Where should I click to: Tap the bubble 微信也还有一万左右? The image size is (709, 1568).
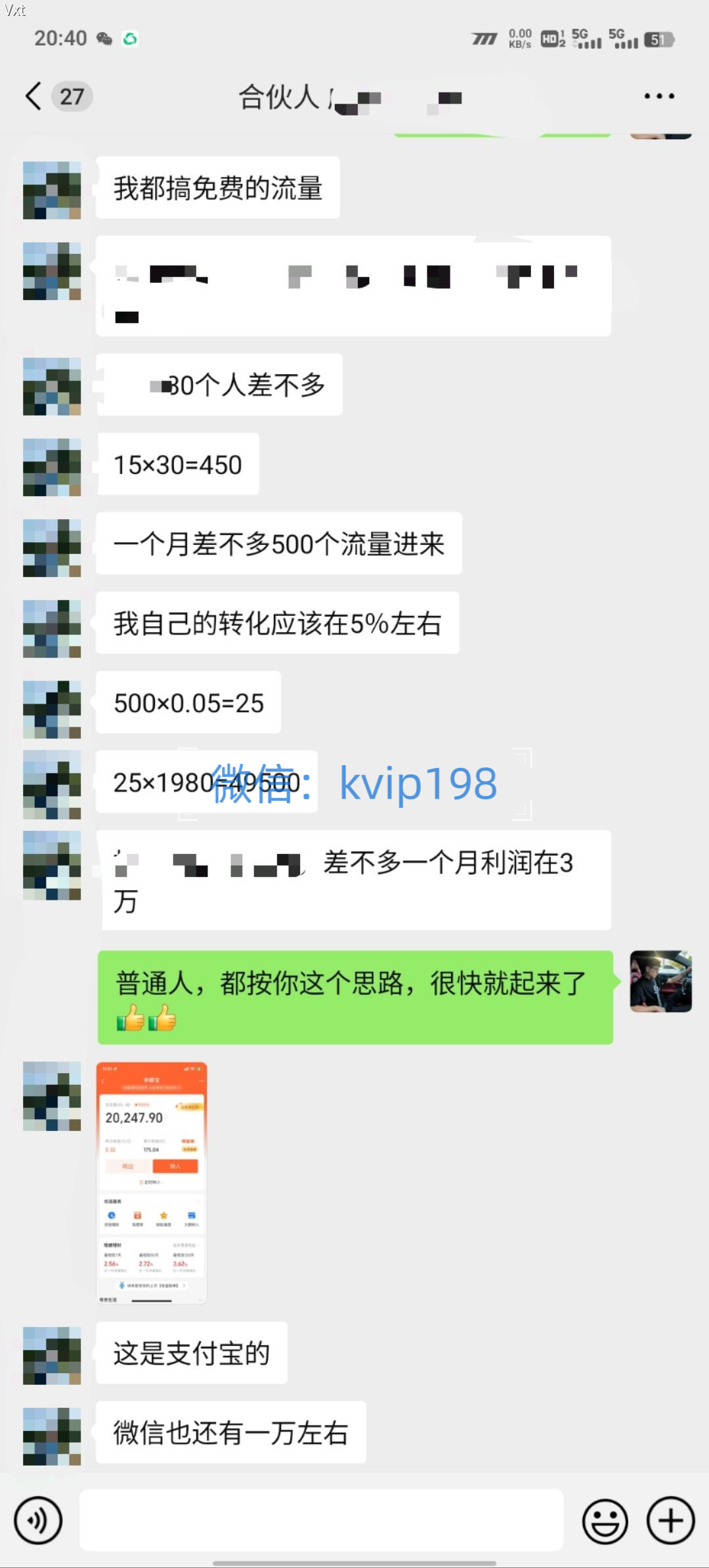click(230, 1433)
